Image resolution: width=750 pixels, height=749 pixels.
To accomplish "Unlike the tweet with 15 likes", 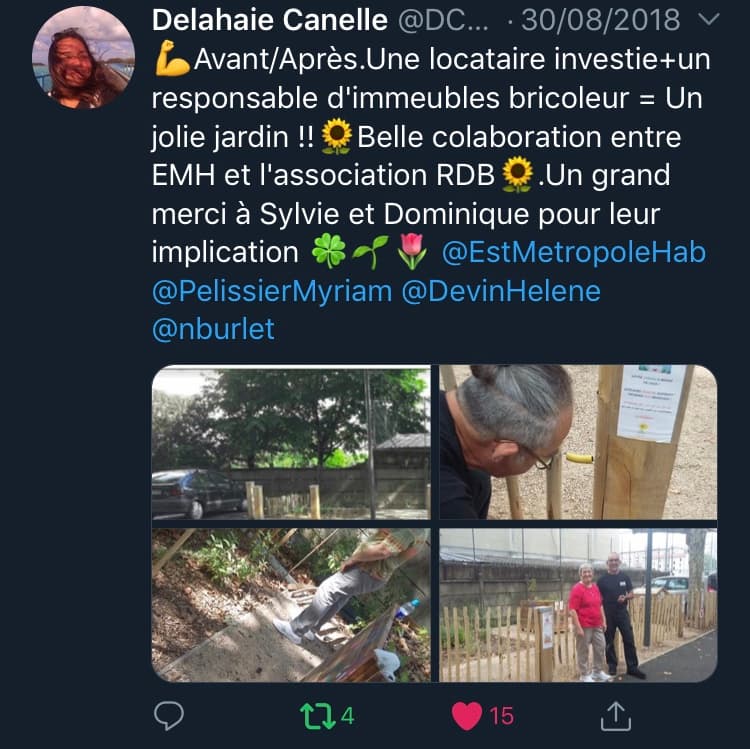I will pos(467,715).
